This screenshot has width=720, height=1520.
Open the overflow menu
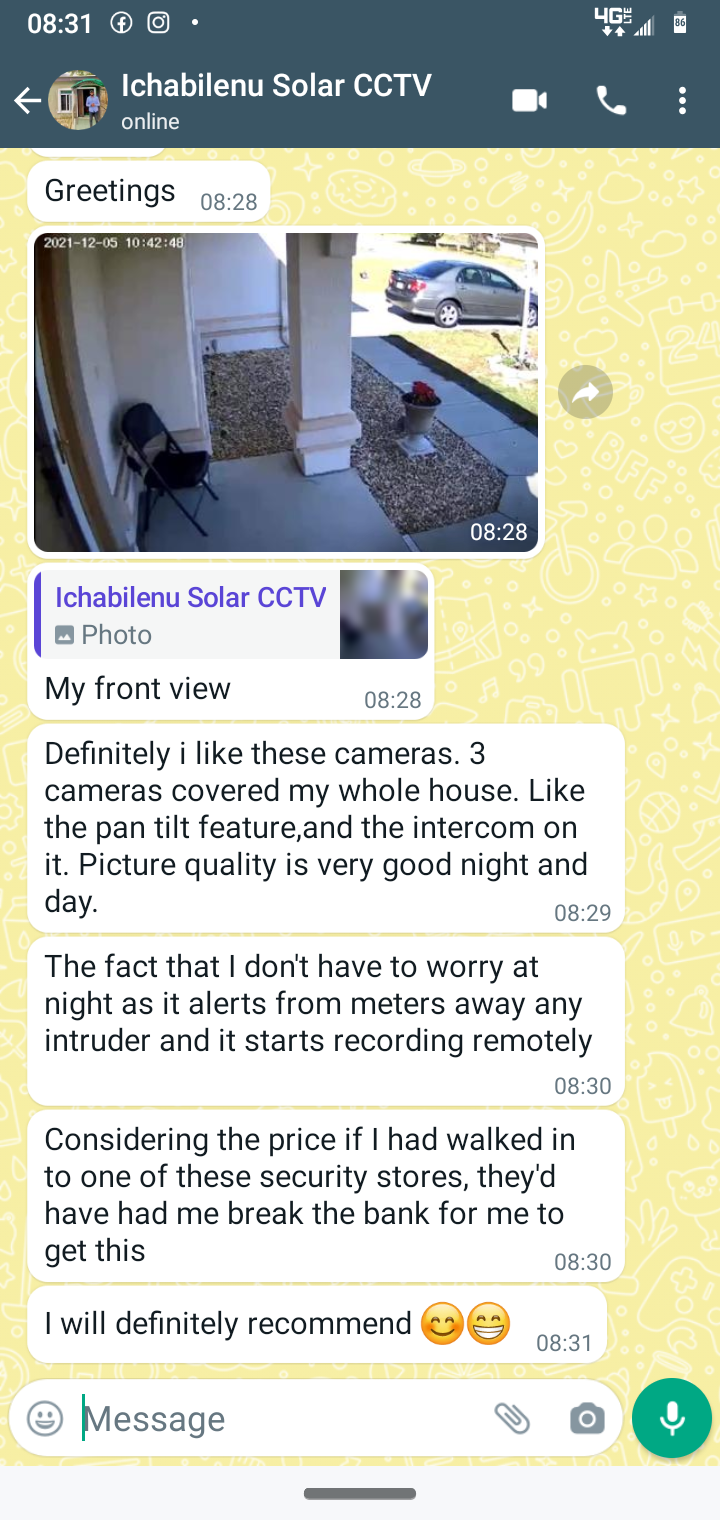pos(682,100)
